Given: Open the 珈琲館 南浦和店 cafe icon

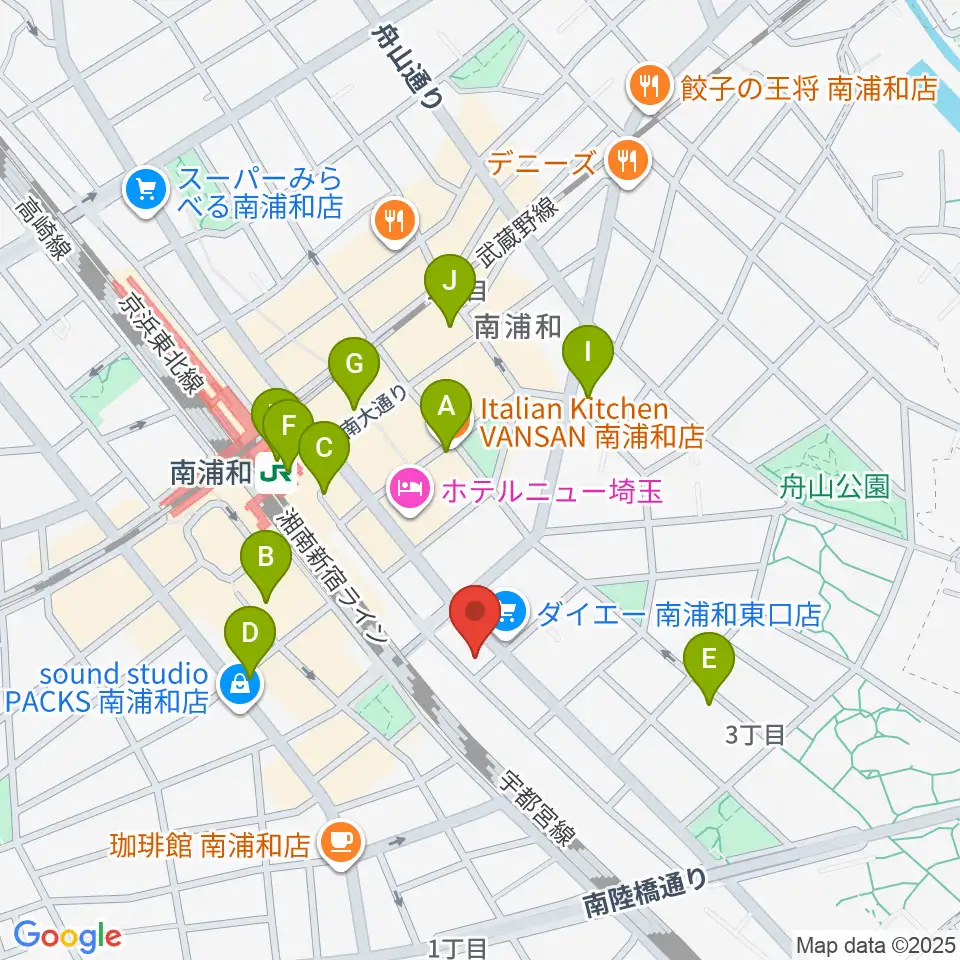Looking at the screenshot, I should click(x=342, y=846).
